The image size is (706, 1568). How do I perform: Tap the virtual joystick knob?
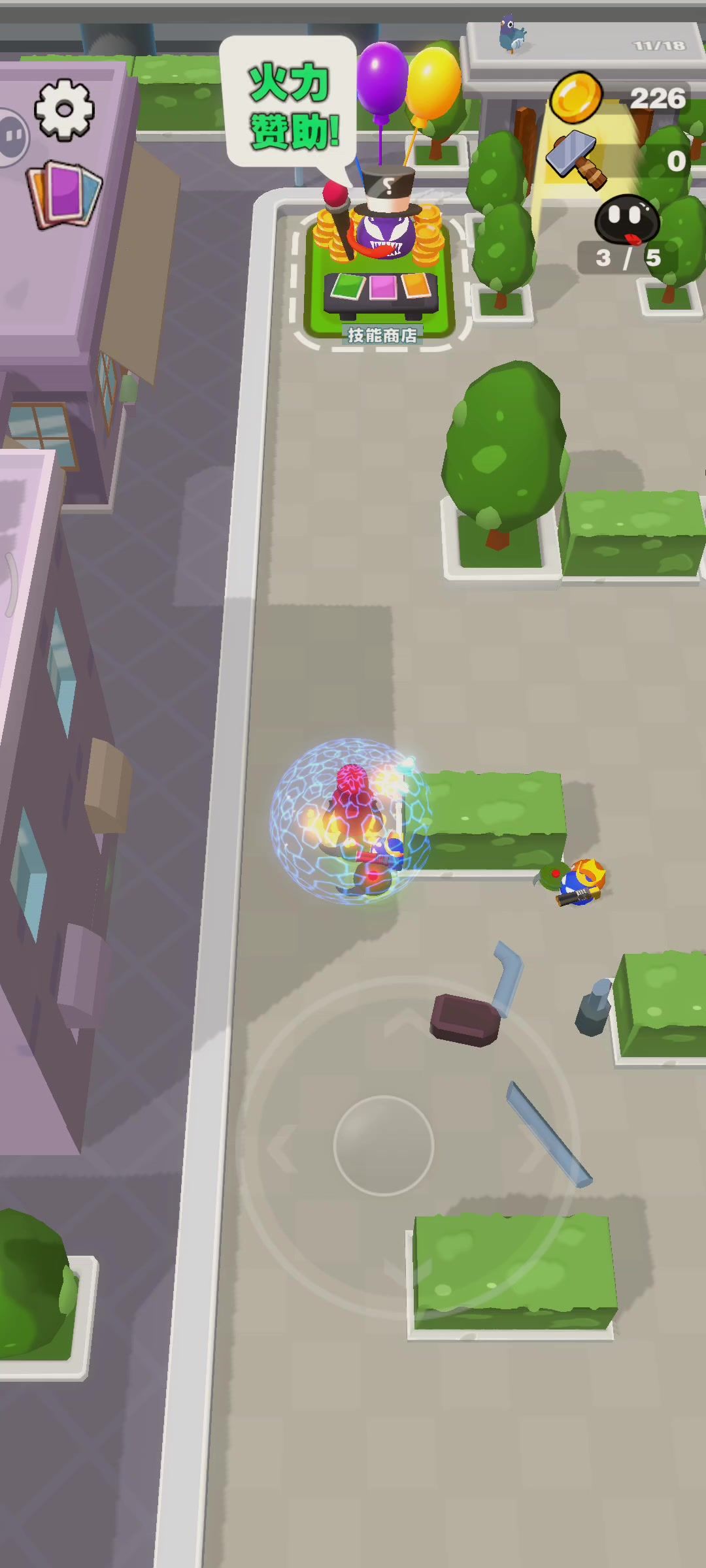point(384,1145)
